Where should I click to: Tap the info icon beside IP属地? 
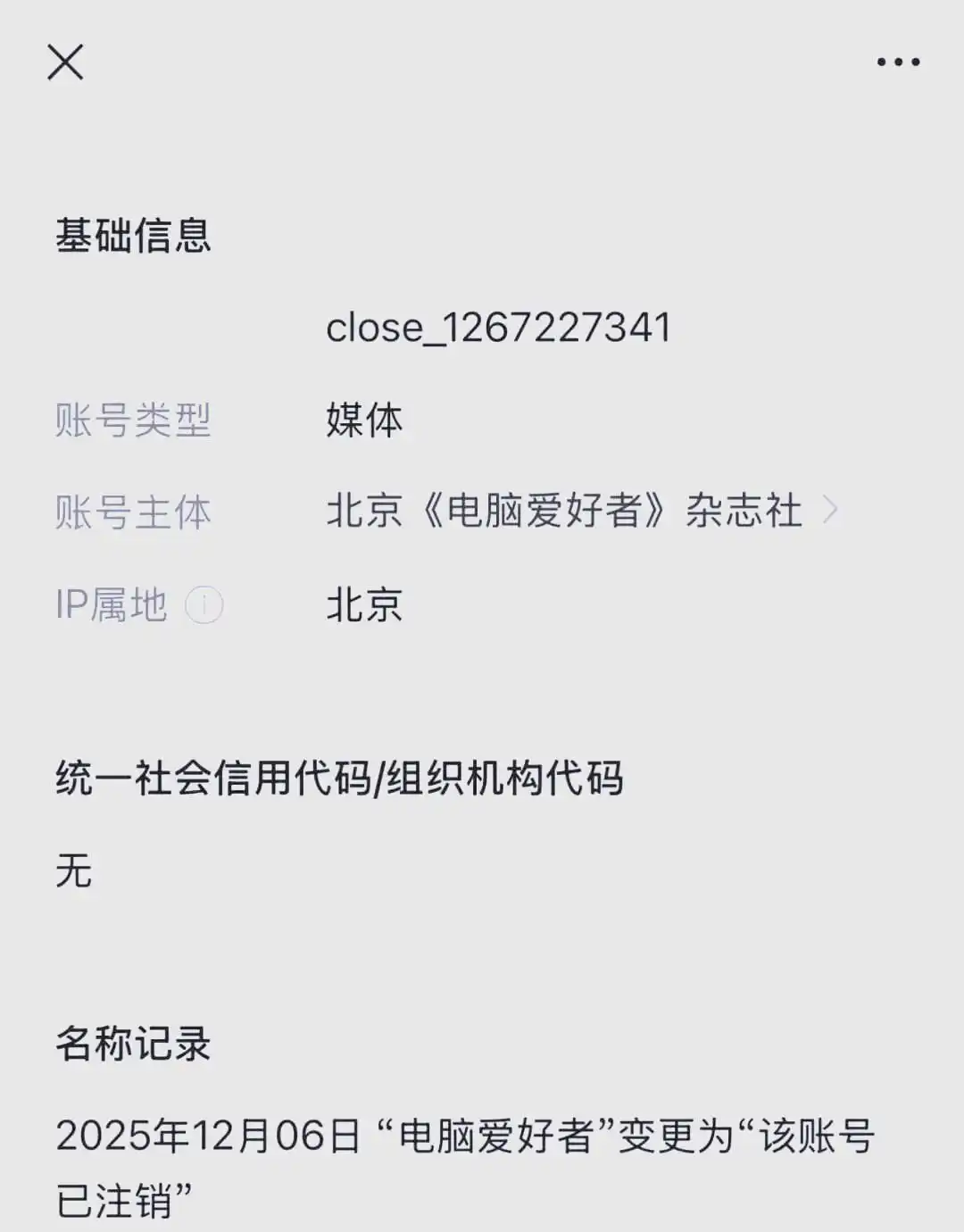204,605
